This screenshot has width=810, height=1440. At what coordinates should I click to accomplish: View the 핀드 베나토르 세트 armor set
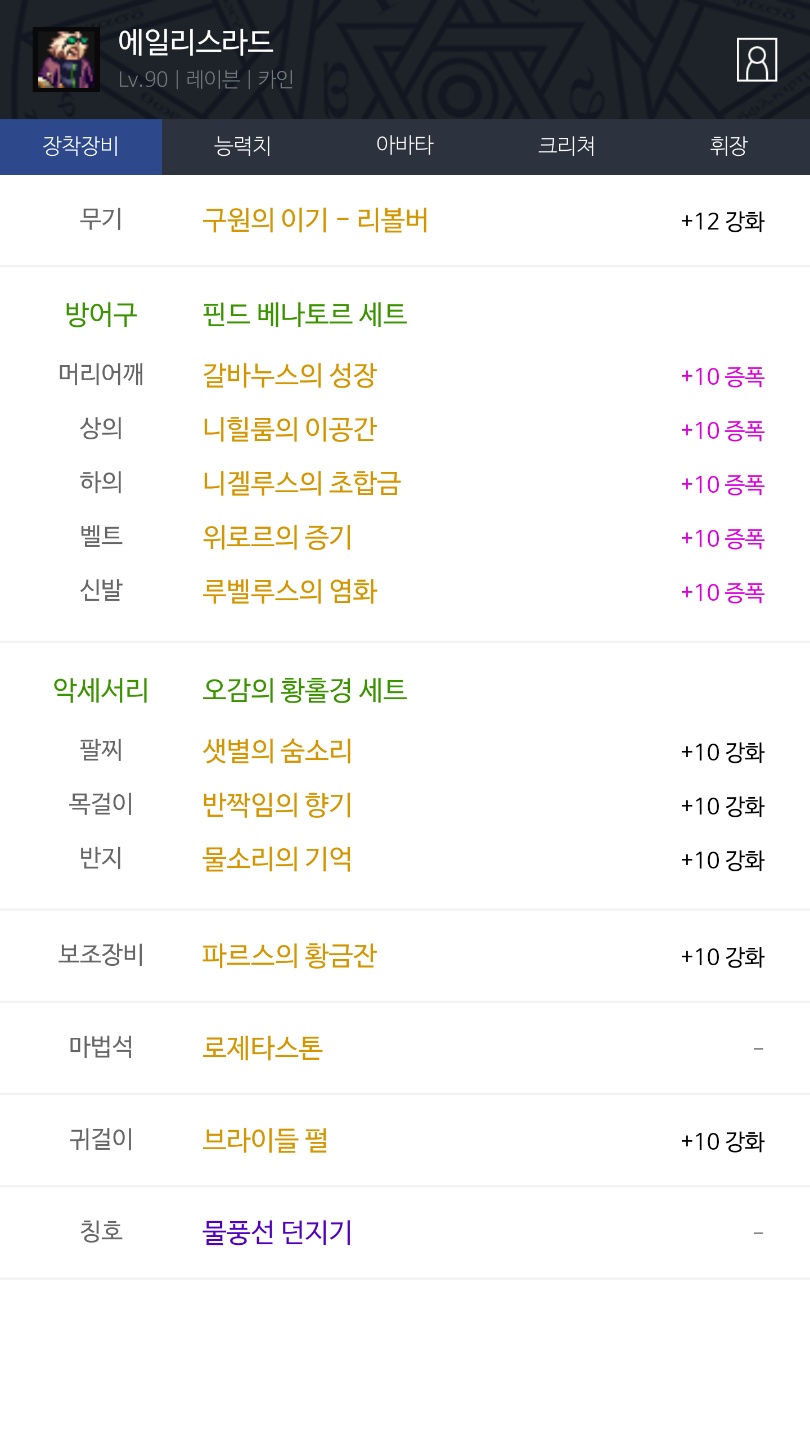[x=304, y=315]
